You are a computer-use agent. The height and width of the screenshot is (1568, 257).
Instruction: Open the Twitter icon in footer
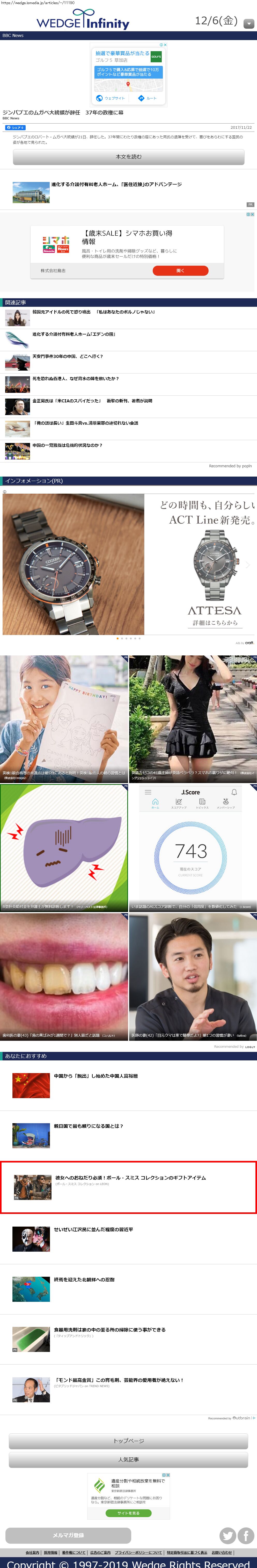point(228,1536)
